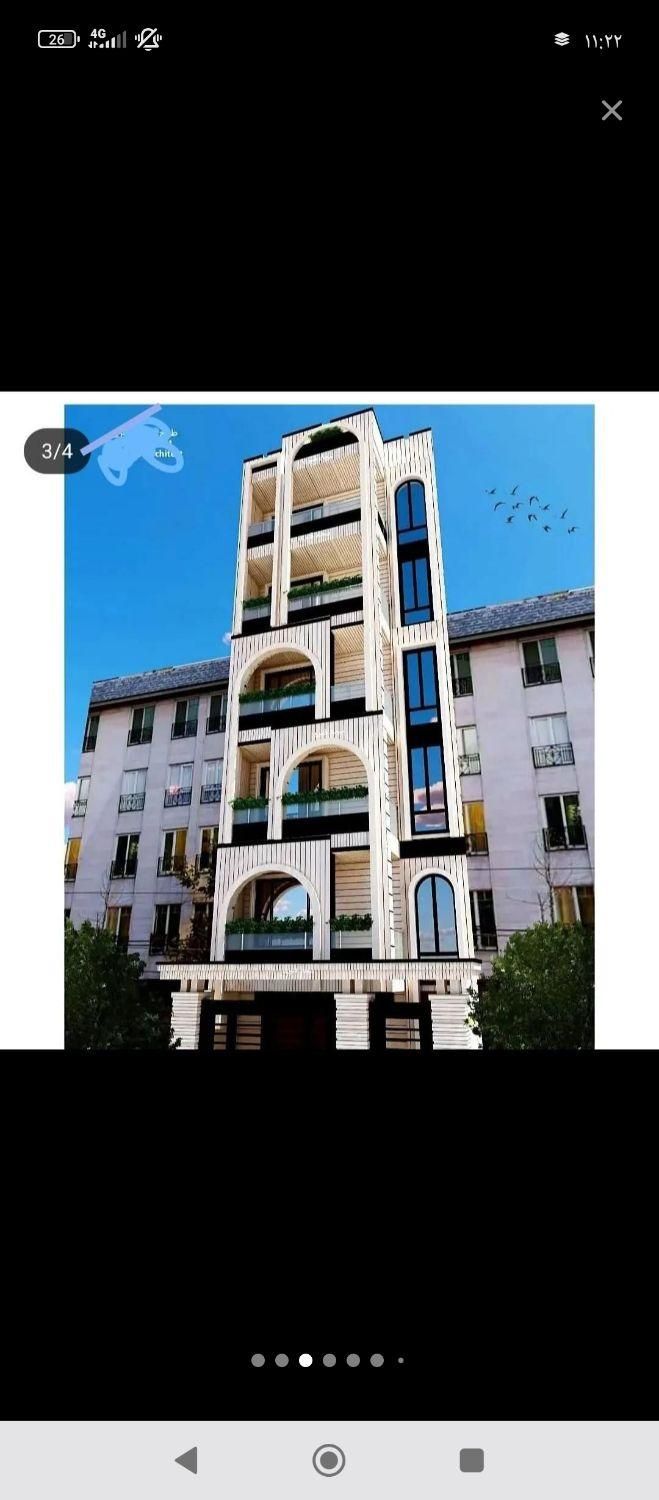
Task: Close the full-screen image viewer
Action: pos(611,110)
